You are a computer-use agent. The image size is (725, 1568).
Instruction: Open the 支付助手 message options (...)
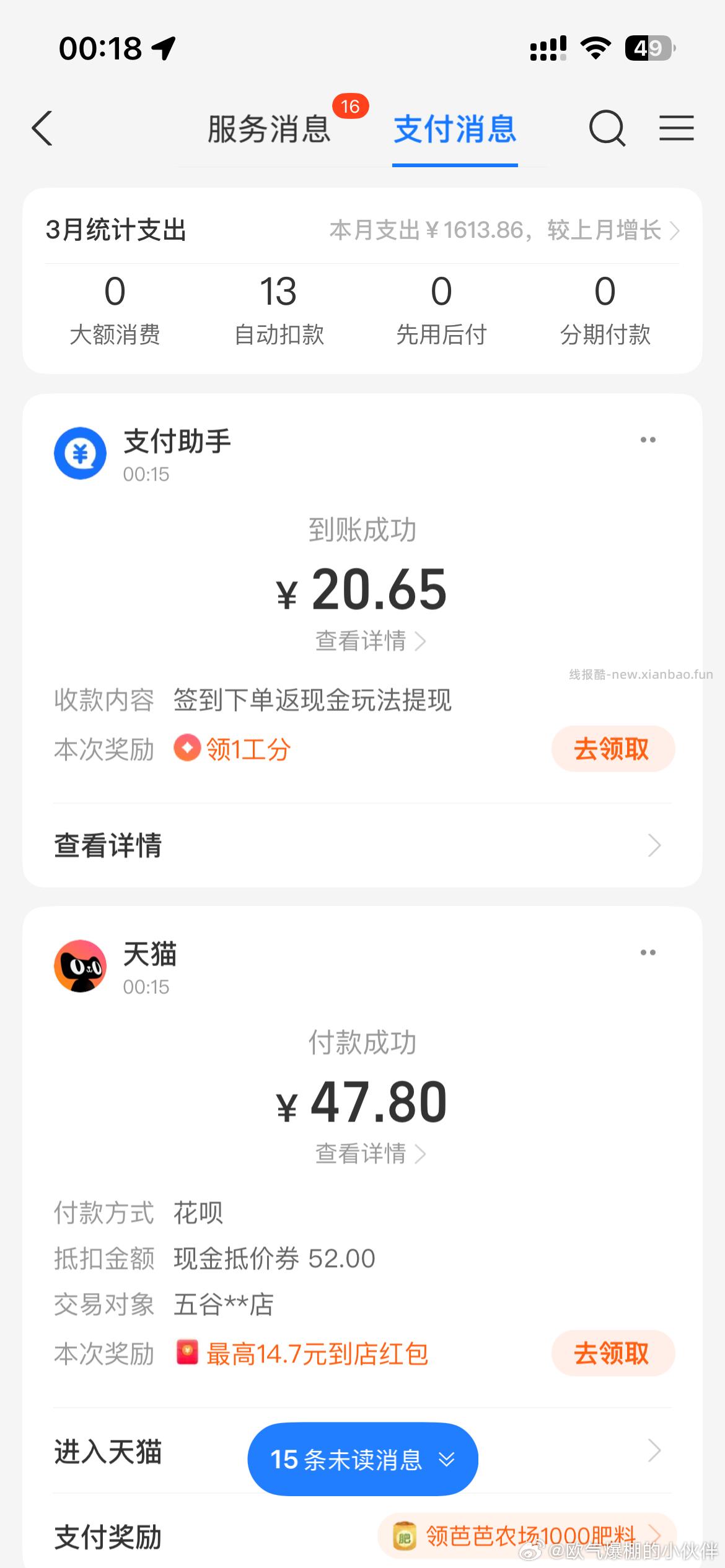[649, 439]
